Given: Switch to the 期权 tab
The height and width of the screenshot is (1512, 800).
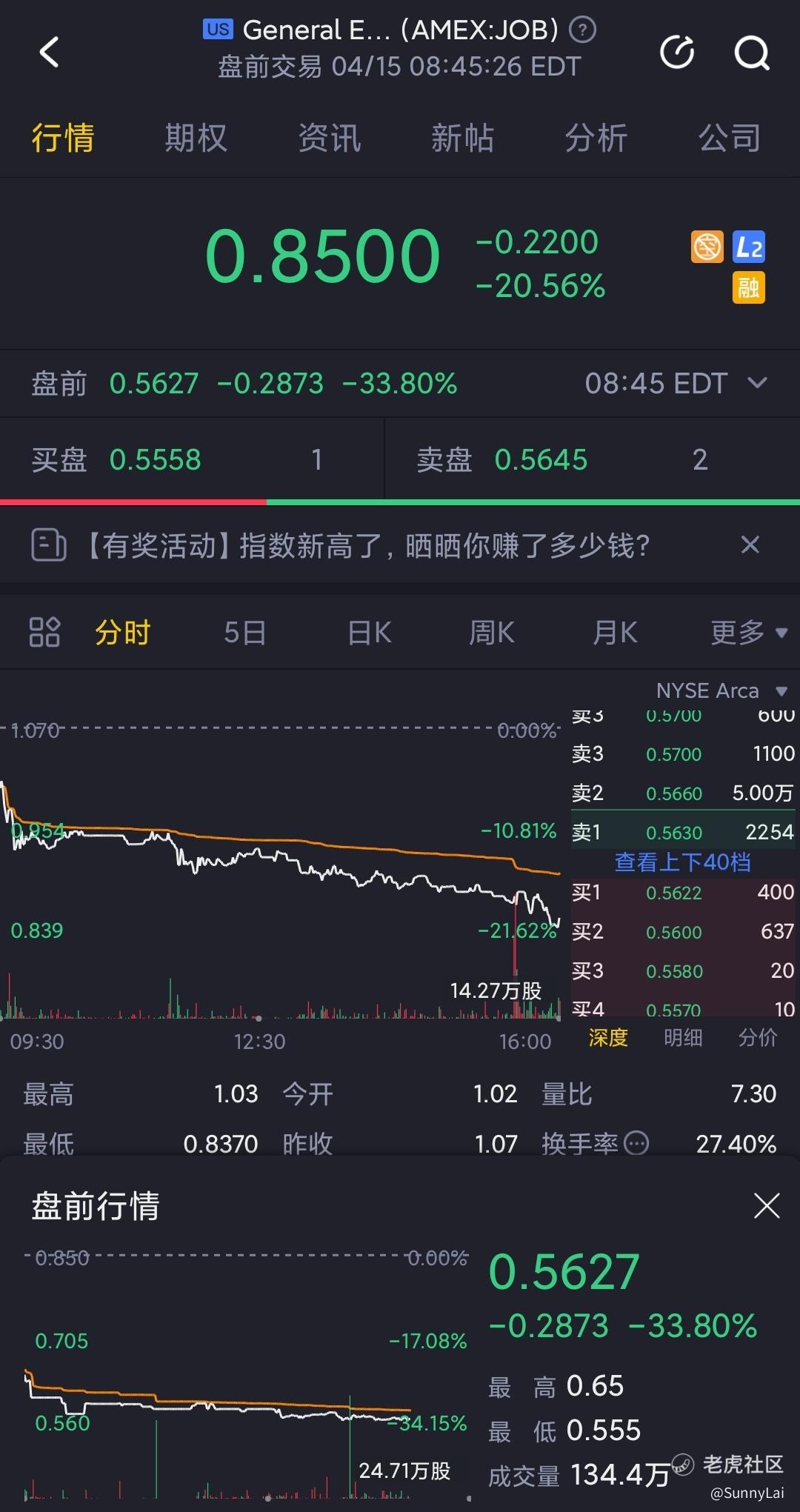Looking at the screenshot, I should [x=196, y=139].
